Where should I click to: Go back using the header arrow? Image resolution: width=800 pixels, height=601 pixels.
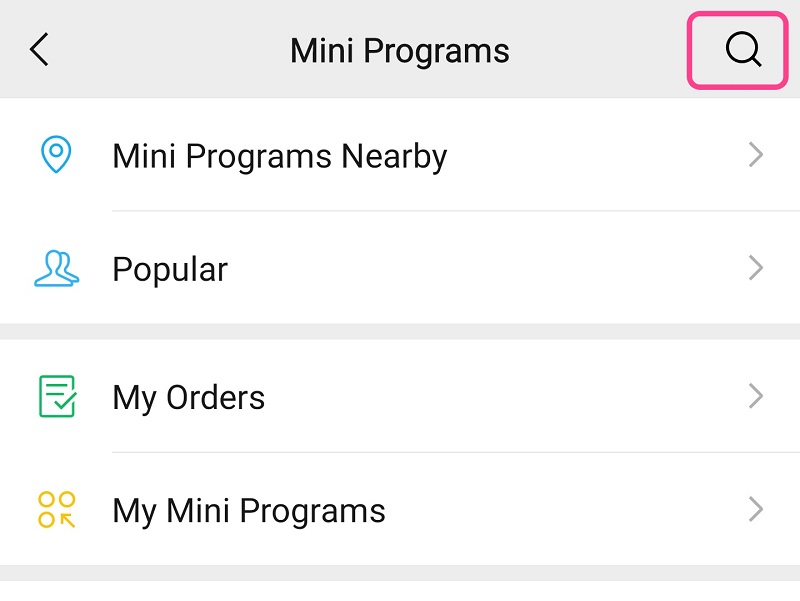(x=40, y=49)
